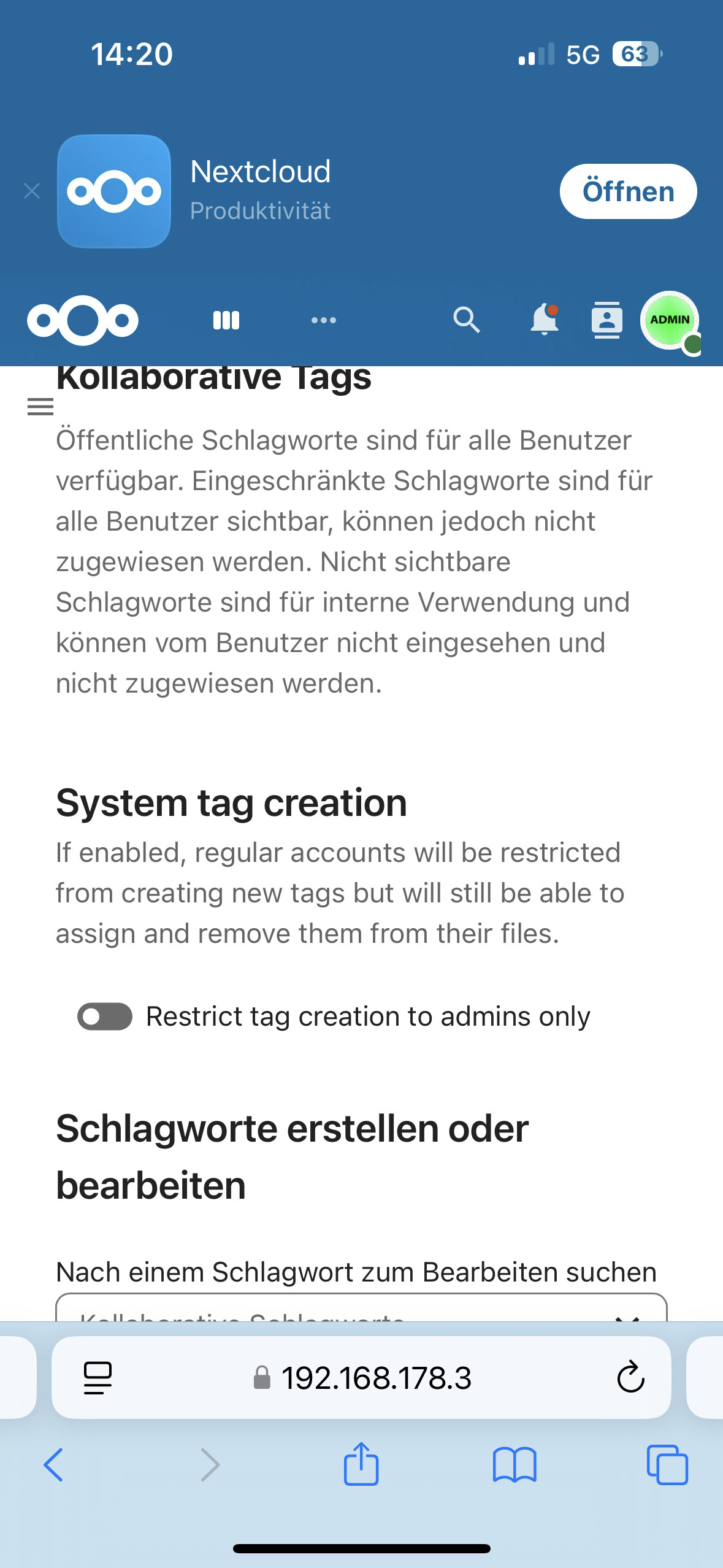The image size is (723, 1568).
Task: Open the ADMIN avatar user menu
Action: pyautogui.click(x=670, y=320)
